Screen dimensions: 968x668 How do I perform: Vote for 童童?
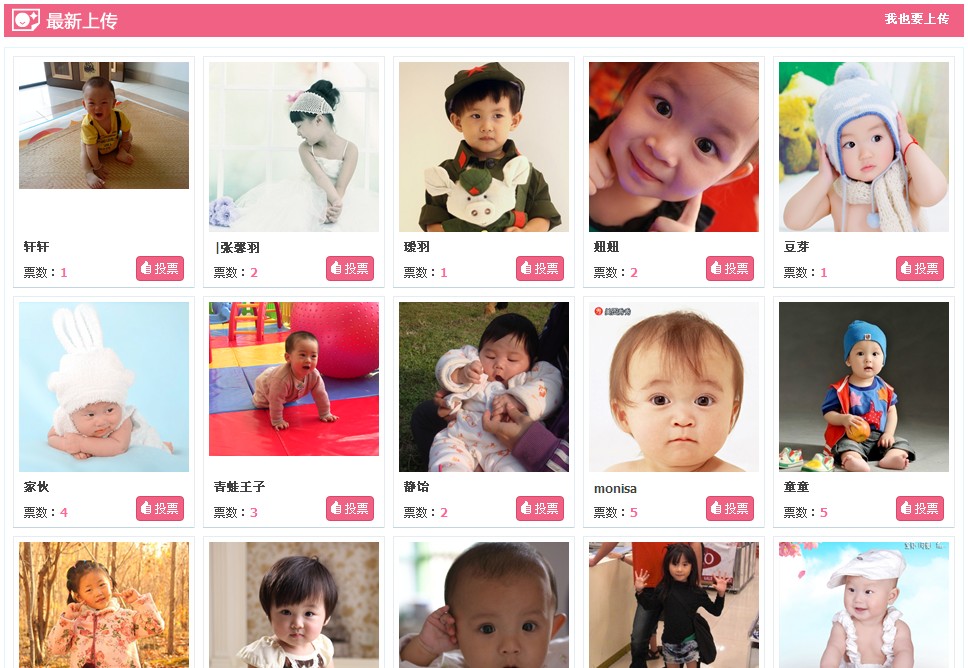(920, 508)
